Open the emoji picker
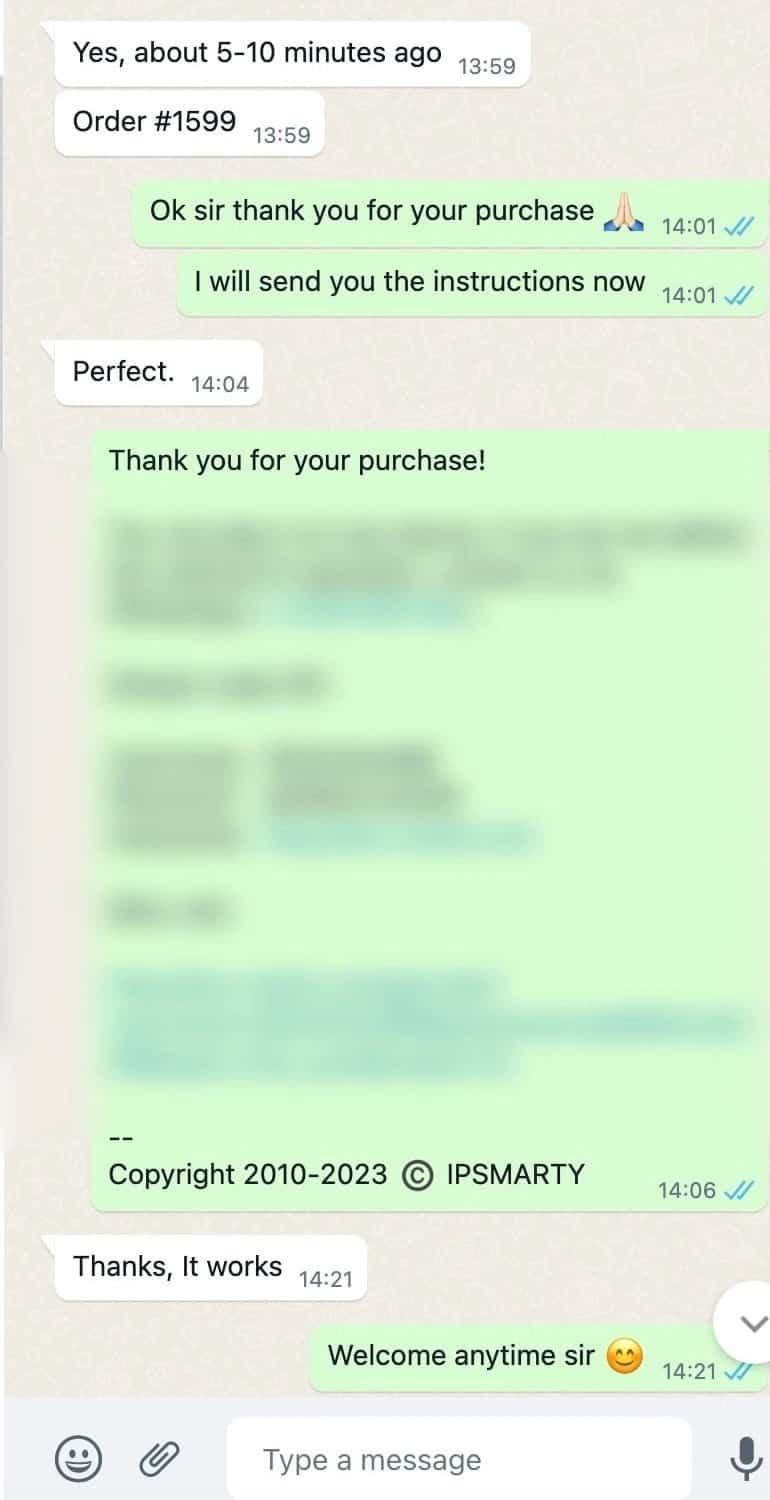 [78, 1460]
